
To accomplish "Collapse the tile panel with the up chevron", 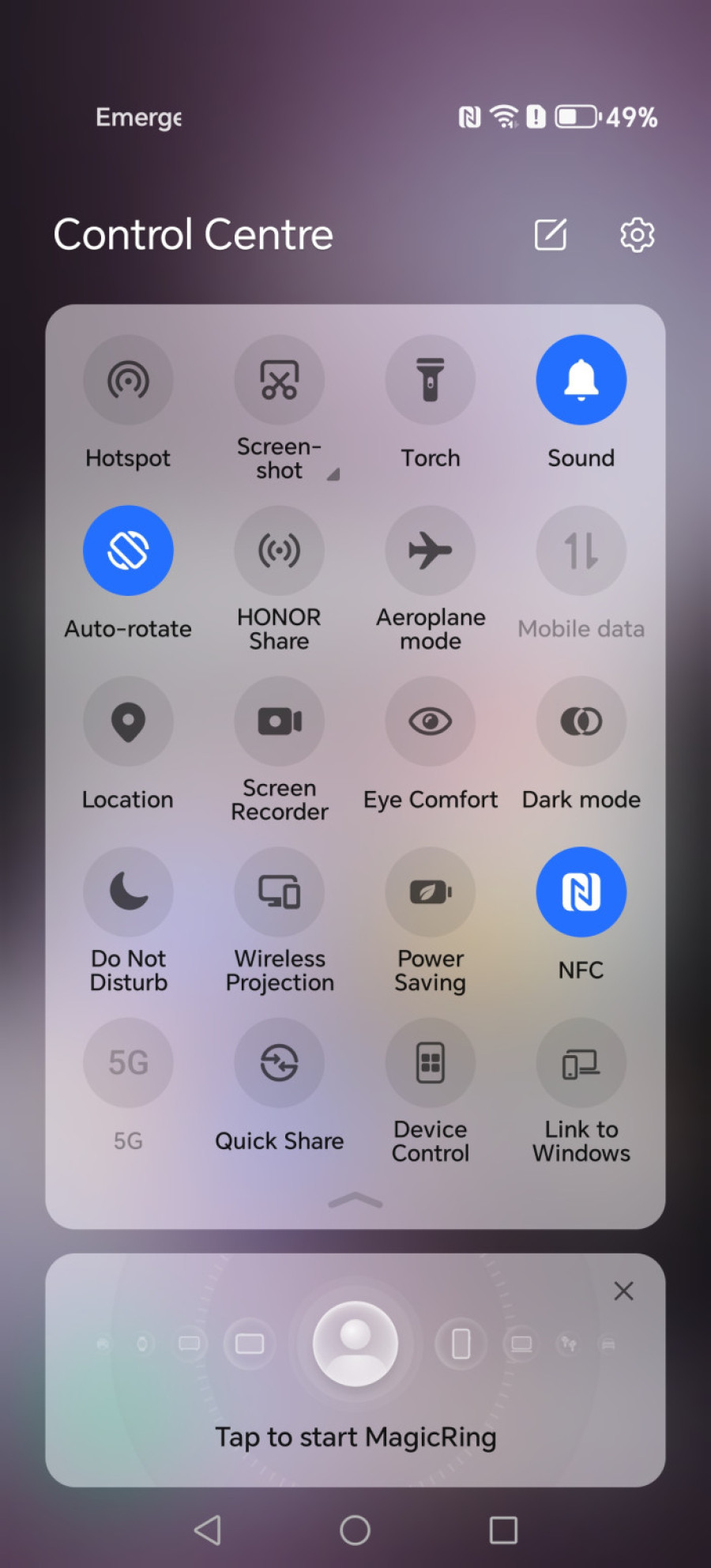I will (x=355, y=1201).
